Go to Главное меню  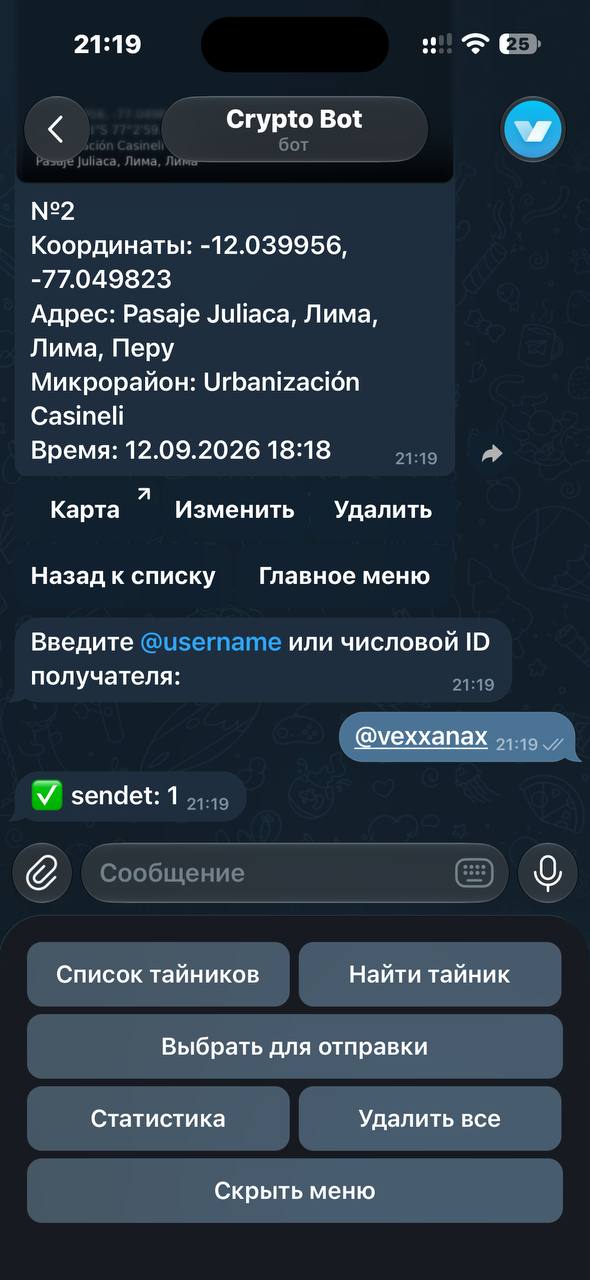tap(344, 576)
